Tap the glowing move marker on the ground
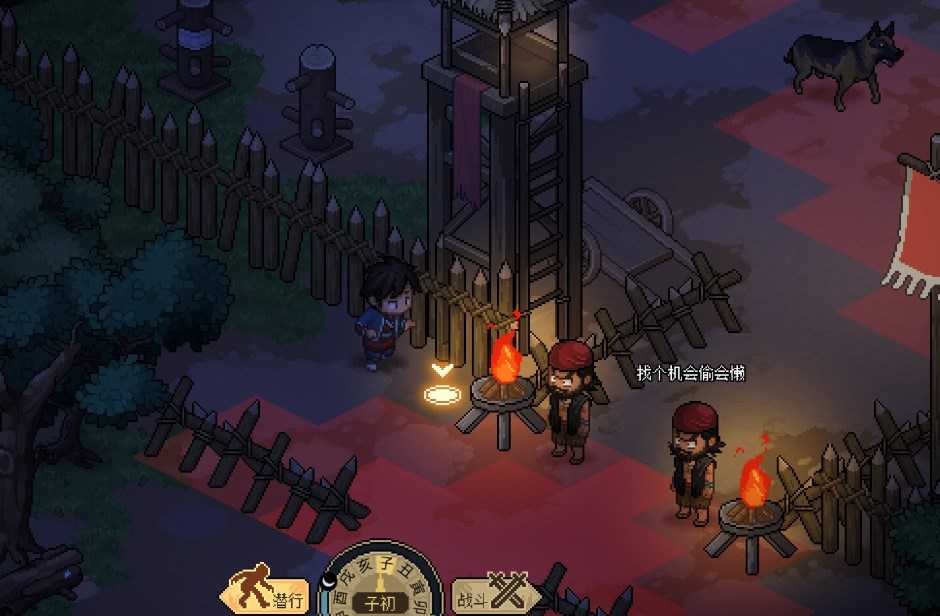The width and height of the screenshot is (940, 616). (x=441, y=394)
